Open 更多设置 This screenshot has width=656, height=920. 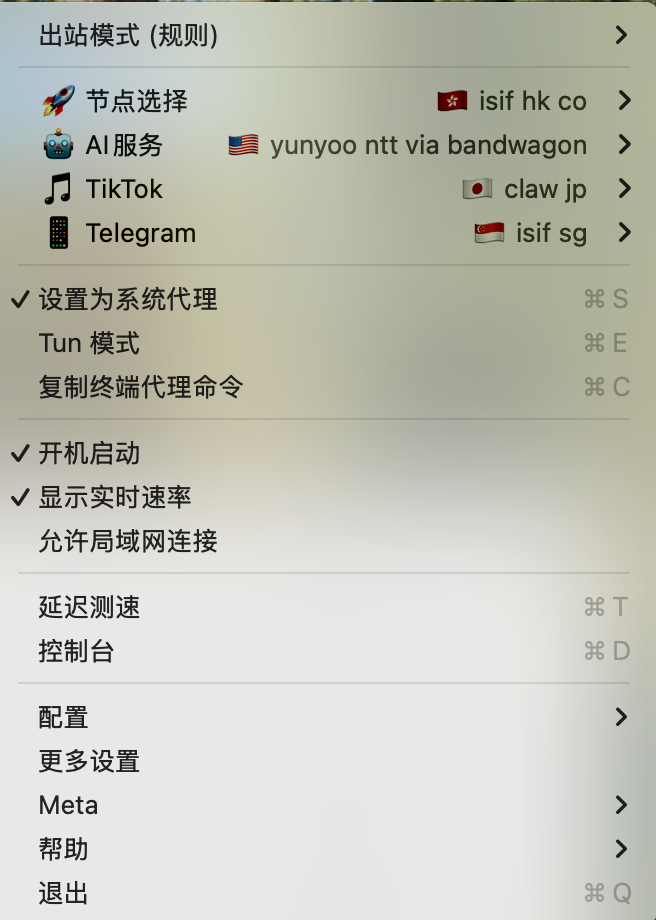pyautogui.click(x=89, y=761)
